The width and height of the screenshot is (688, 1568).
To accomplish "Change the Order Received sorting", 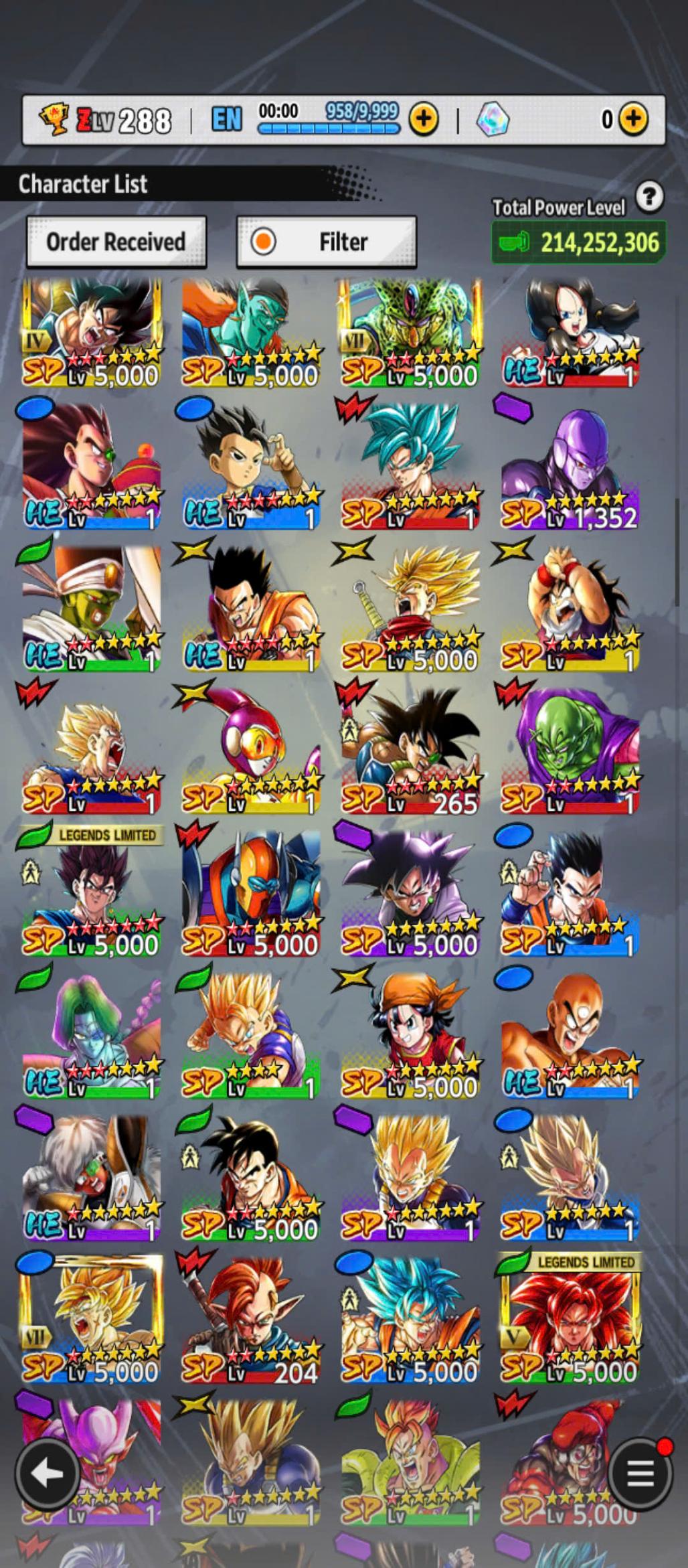I will [116, 242].
